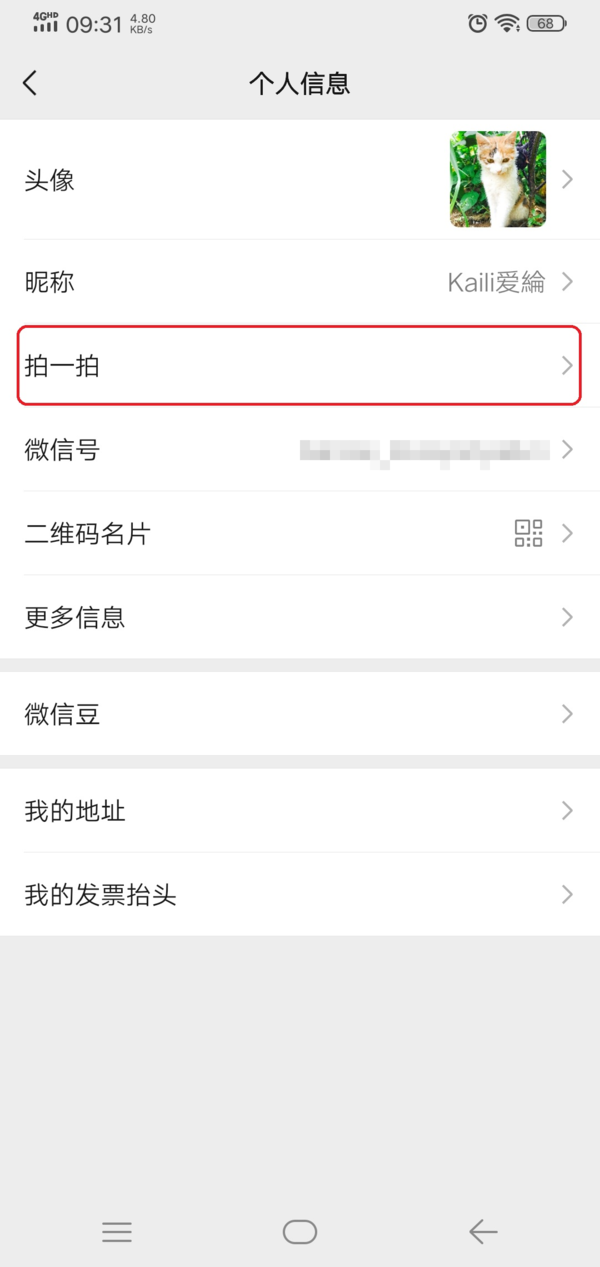Open 微信豆
Screen dimensions: 600x1267
pyautogui.click(x=300, y=714)
